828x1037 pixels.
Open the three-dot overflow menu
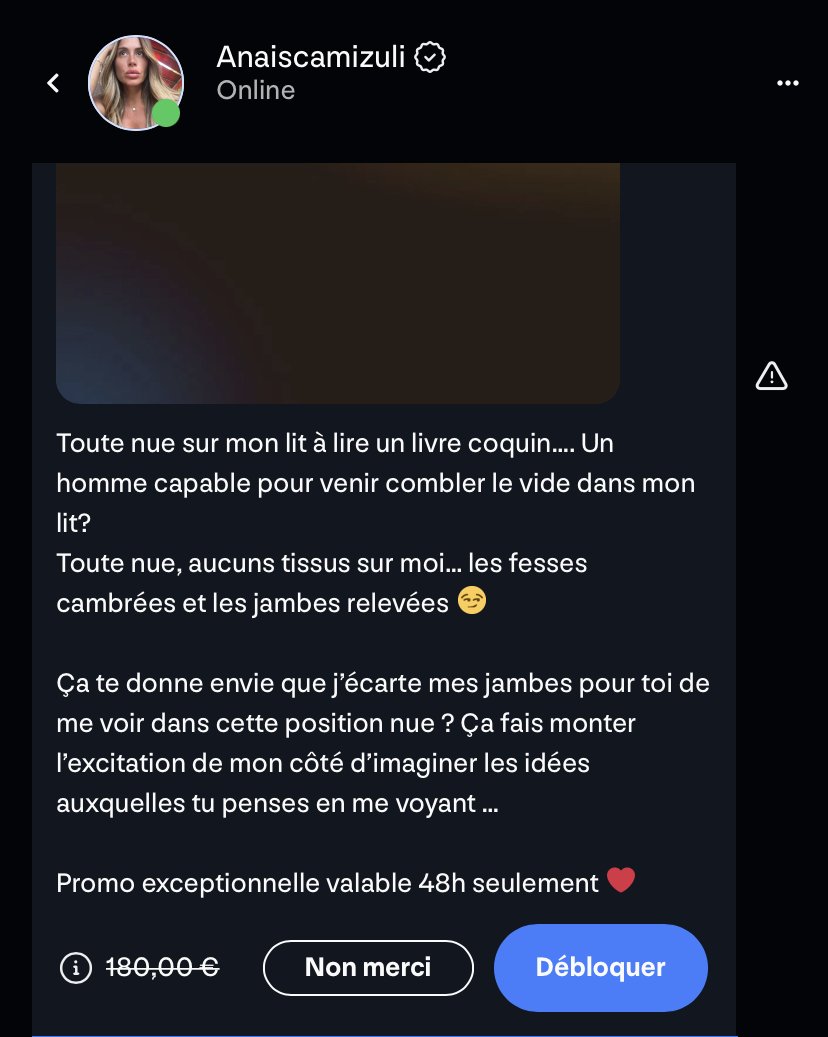(x=788, y=84)
